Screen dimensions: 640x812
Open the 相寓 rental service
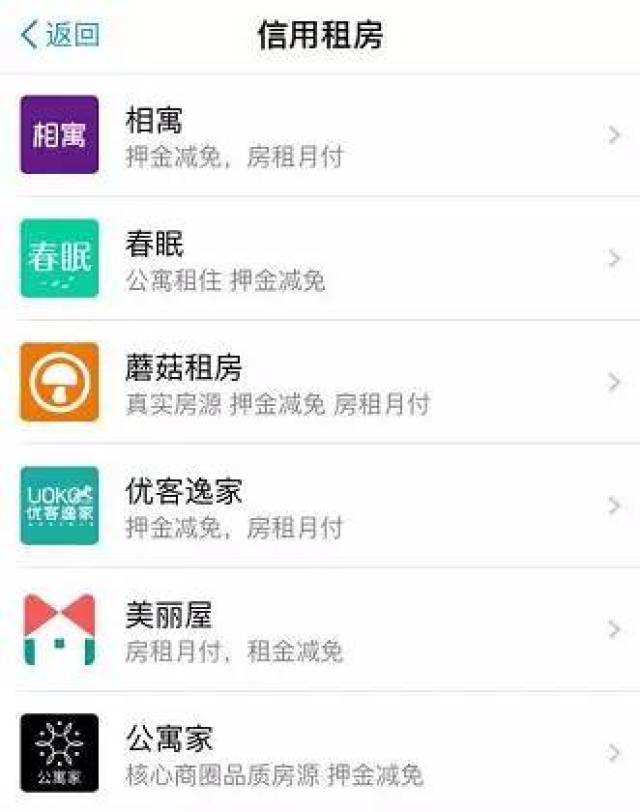click(320, 135)
